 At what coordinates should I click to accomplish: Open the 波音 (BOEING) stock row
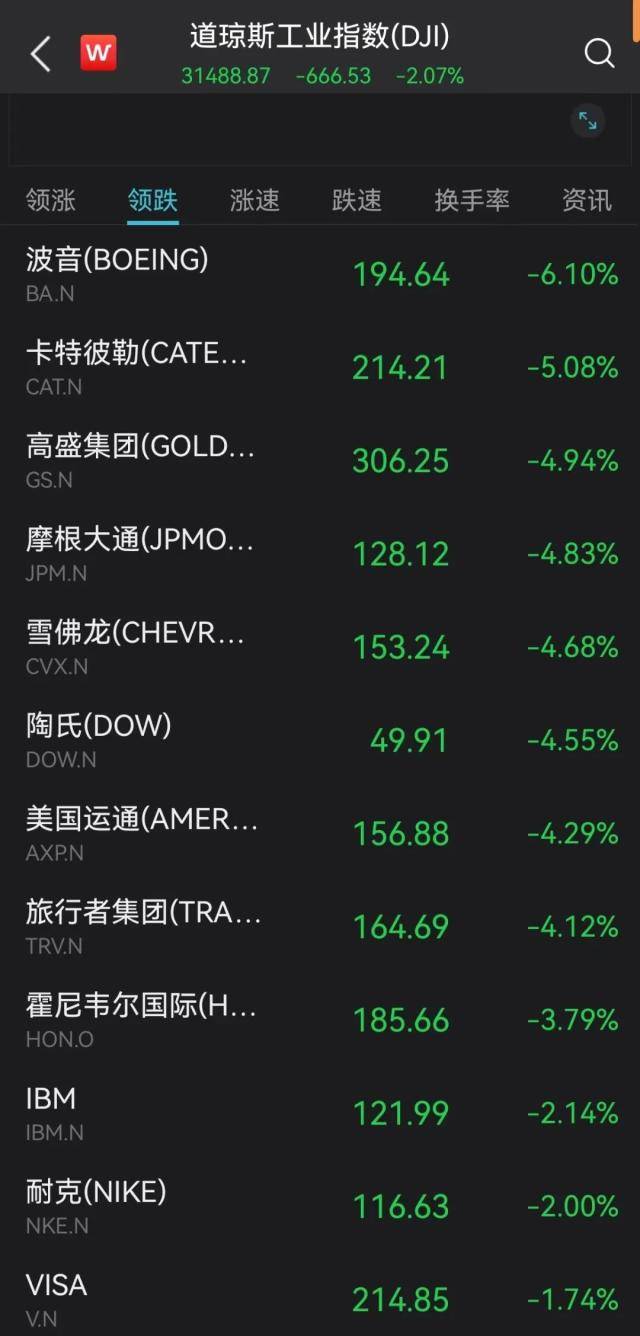(320, 274)
